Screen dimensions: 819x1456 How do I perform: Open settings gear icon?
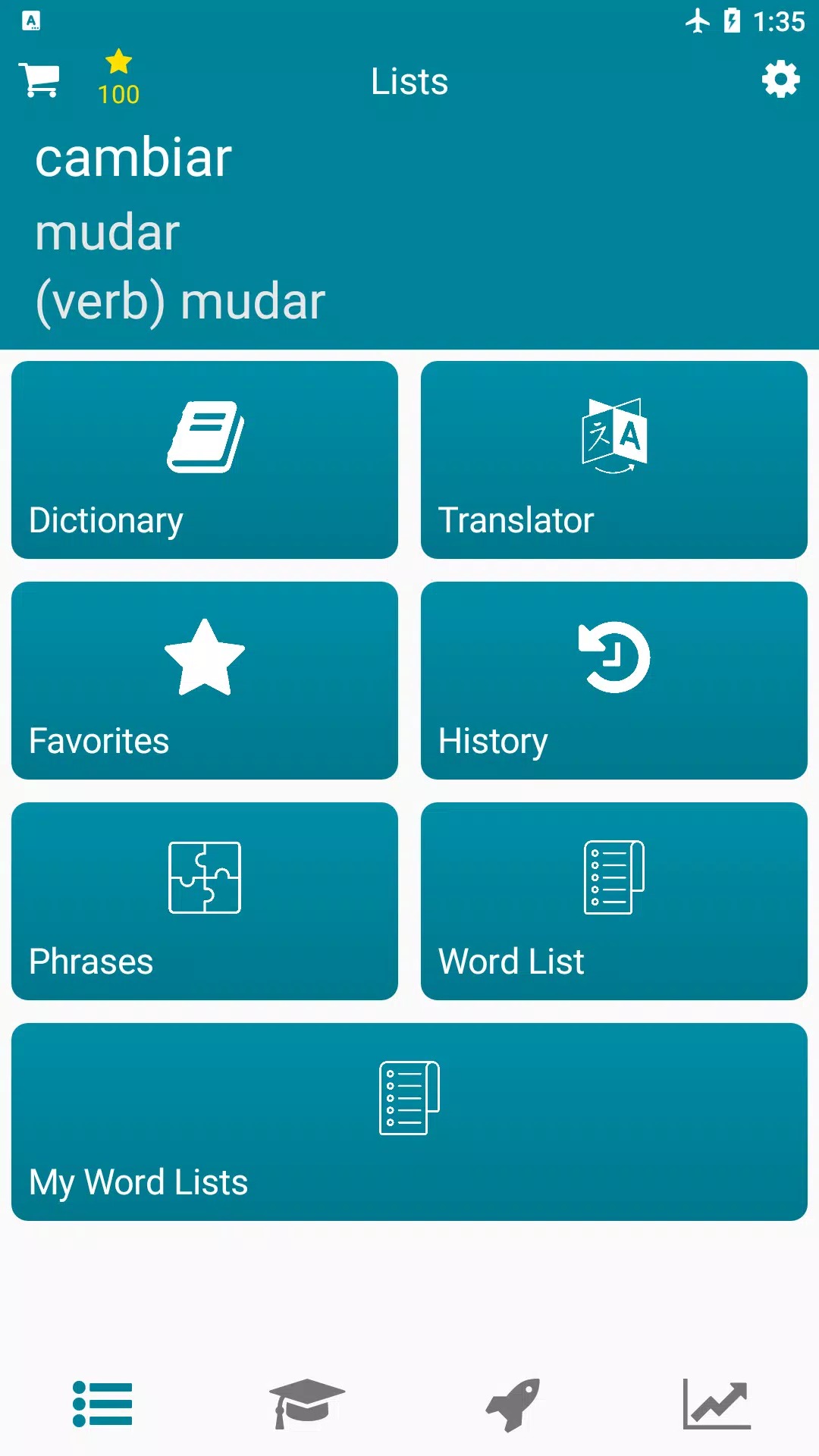tap(780, 80)
